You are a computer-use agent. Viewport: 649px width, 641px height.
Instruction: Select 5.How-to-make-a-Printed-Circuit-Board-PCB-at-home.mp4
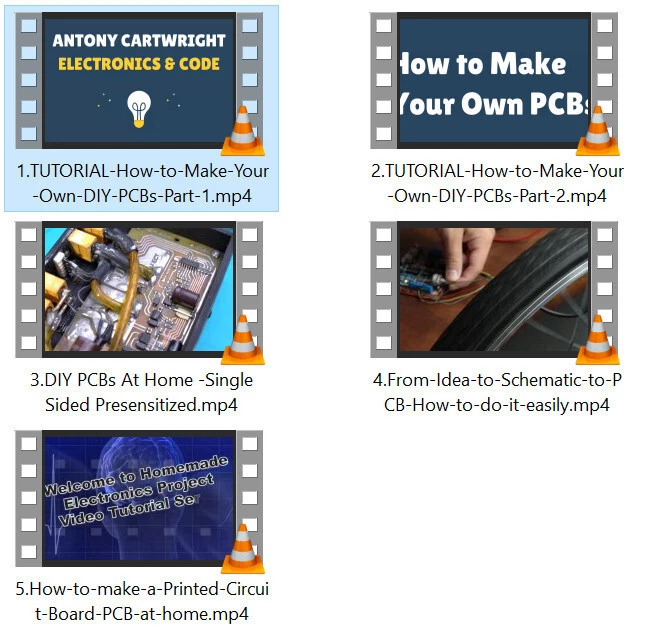pos(138,499)
